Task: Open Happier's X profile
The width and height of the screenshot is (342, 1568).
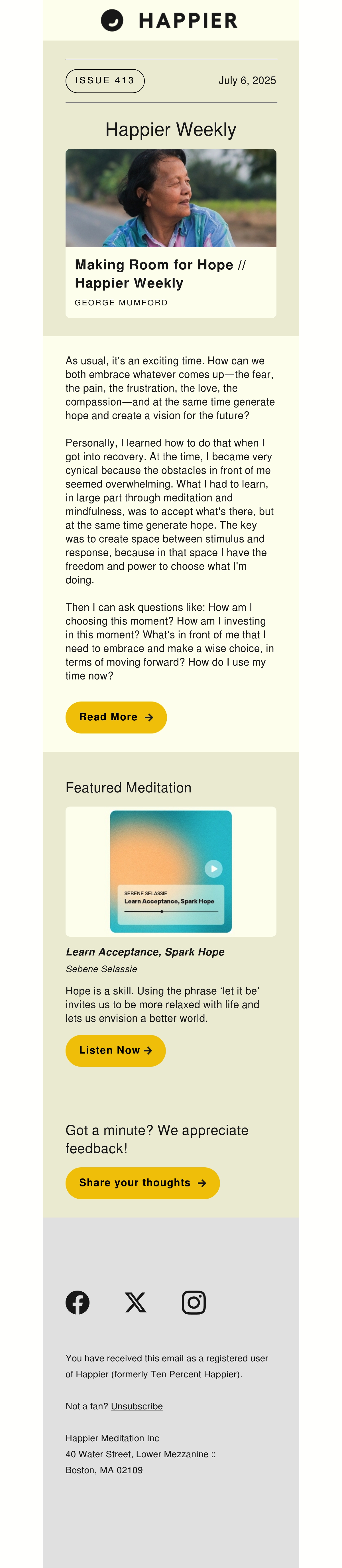Action: [x=135, y=1302]
